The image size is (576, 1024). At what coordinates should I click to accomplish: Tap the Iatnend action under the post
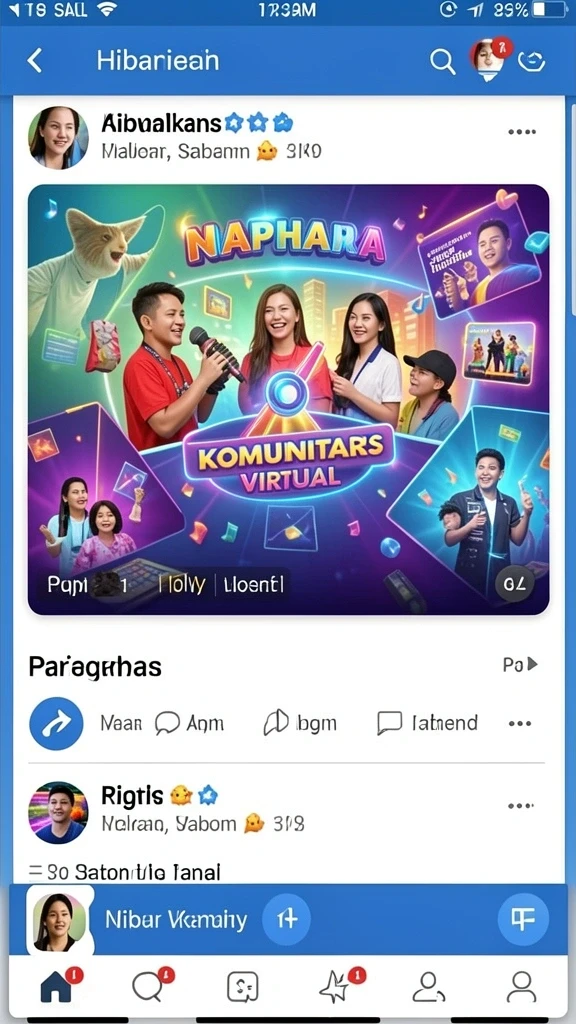tap(428, 723)
